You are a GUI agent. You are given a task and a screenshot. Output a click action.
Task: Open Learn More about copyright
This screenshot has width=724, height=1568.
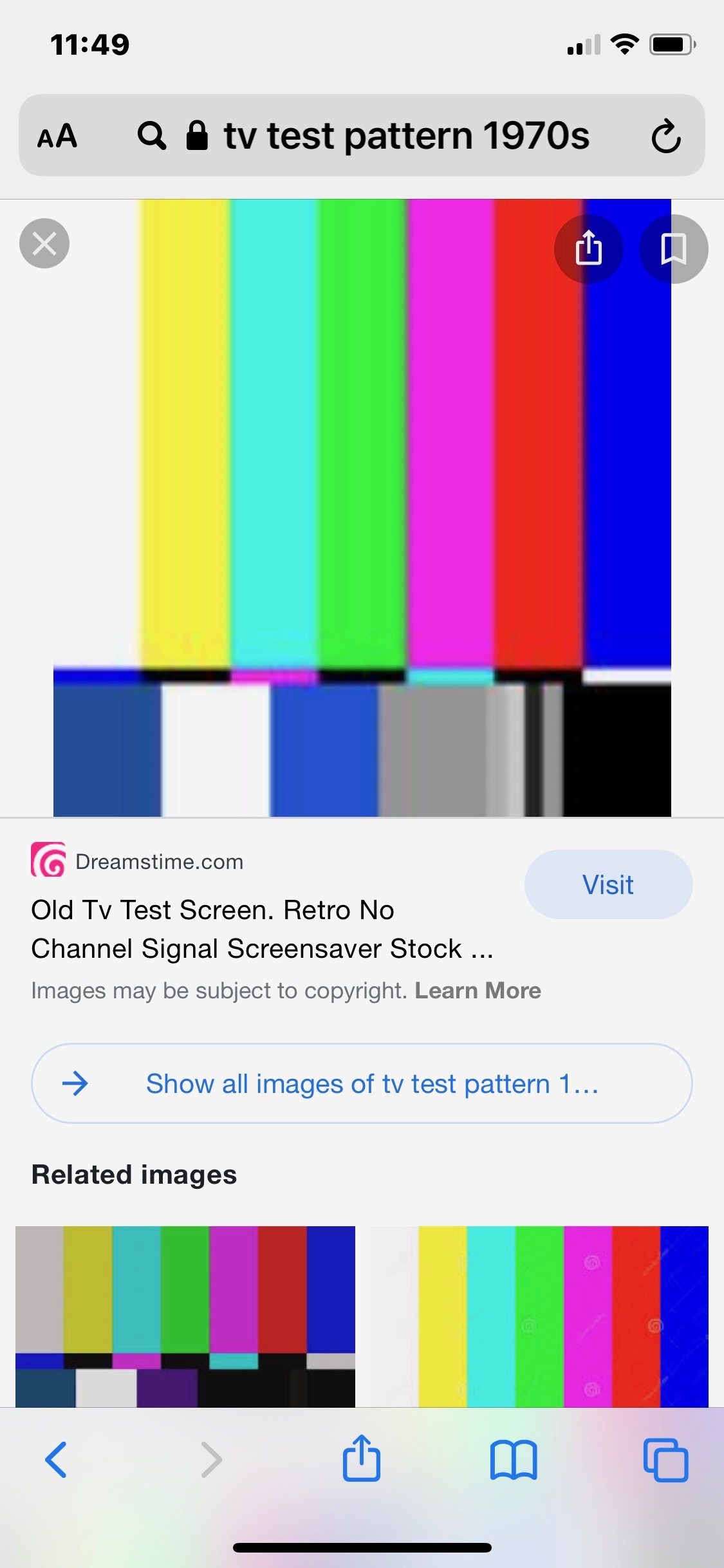coord(478,991)
